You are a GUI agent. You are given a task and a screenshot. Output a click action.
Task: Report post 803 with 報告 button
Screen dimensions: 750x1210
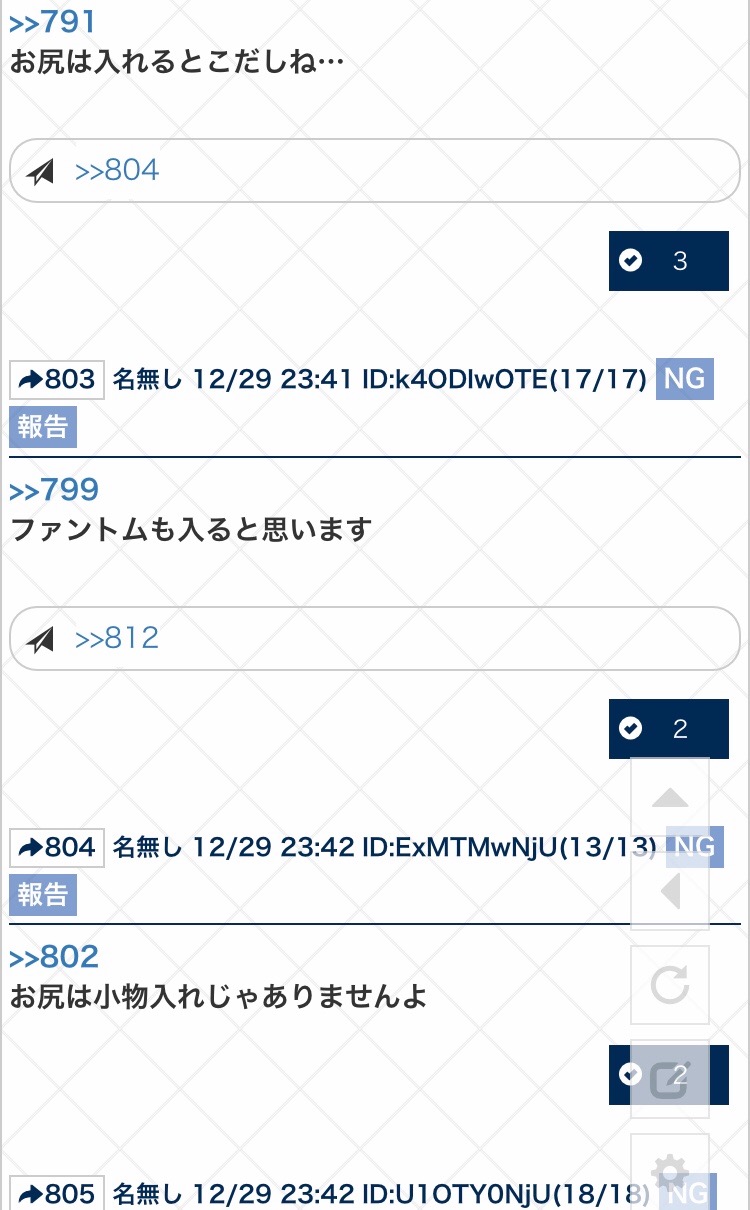point(43,427)
